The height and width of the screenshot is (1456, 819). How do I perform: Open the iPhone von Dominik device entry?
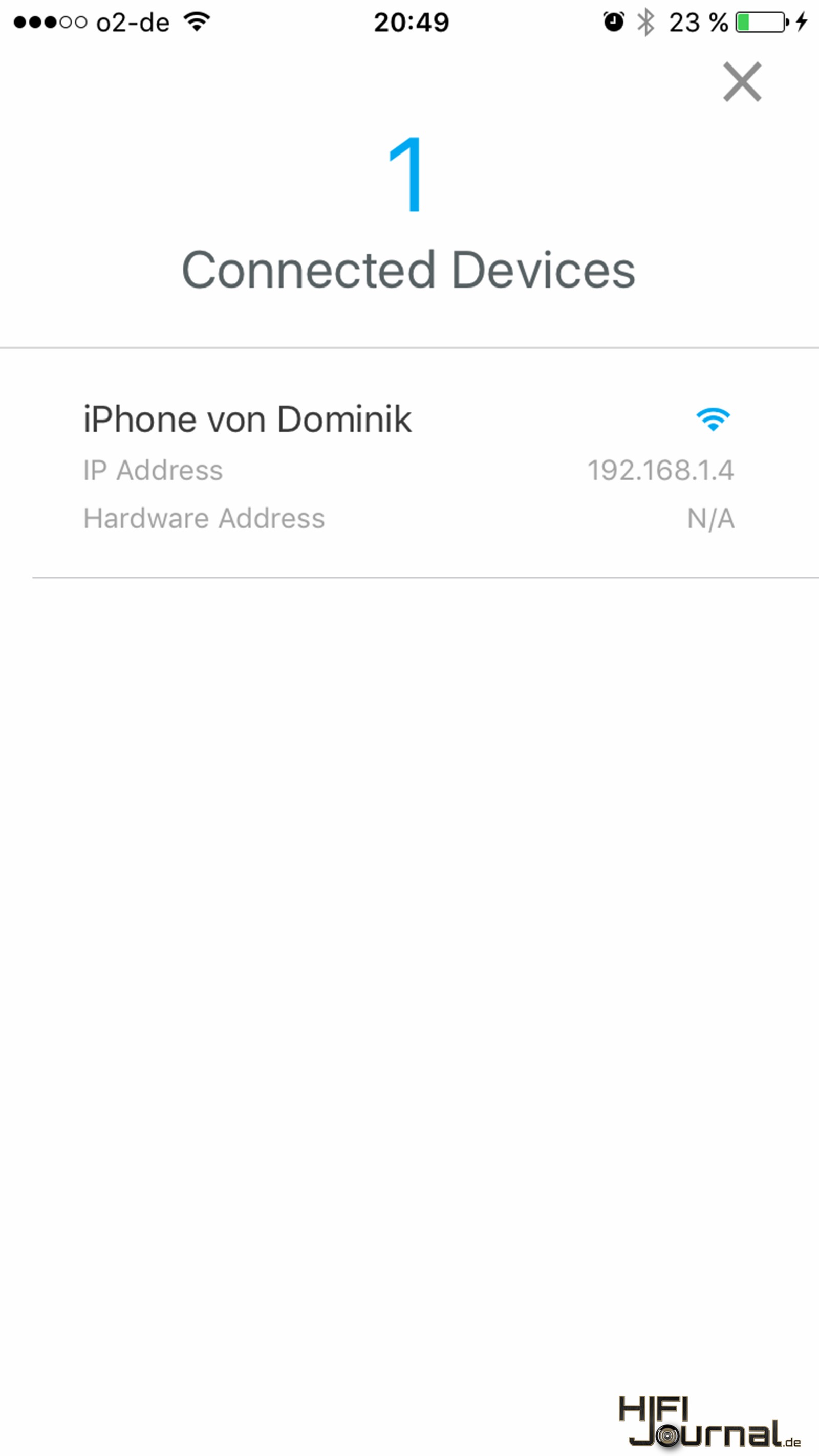[409, 464]
